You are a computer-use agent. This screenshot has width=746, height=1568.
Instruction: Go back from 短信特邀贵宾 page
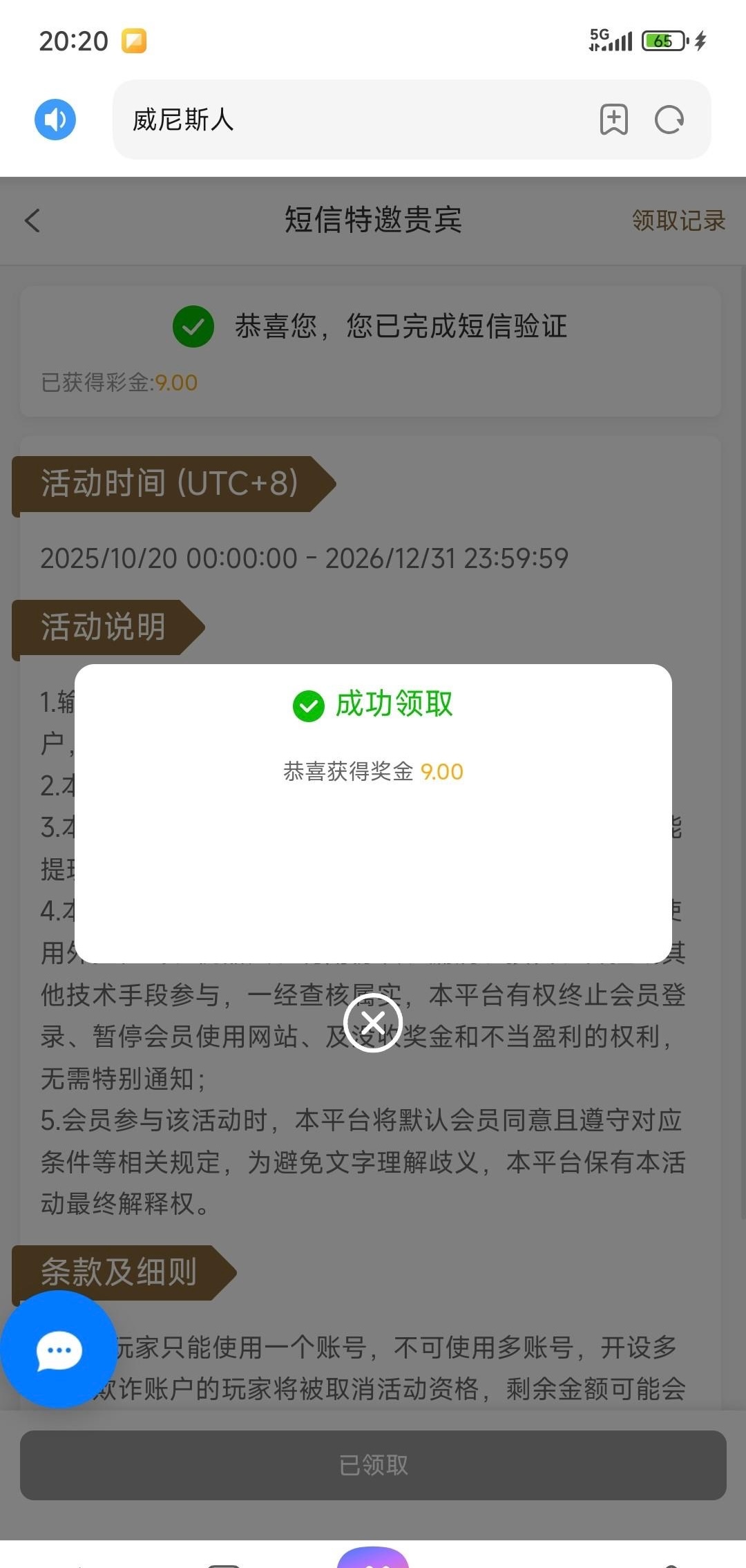[32, 220]
